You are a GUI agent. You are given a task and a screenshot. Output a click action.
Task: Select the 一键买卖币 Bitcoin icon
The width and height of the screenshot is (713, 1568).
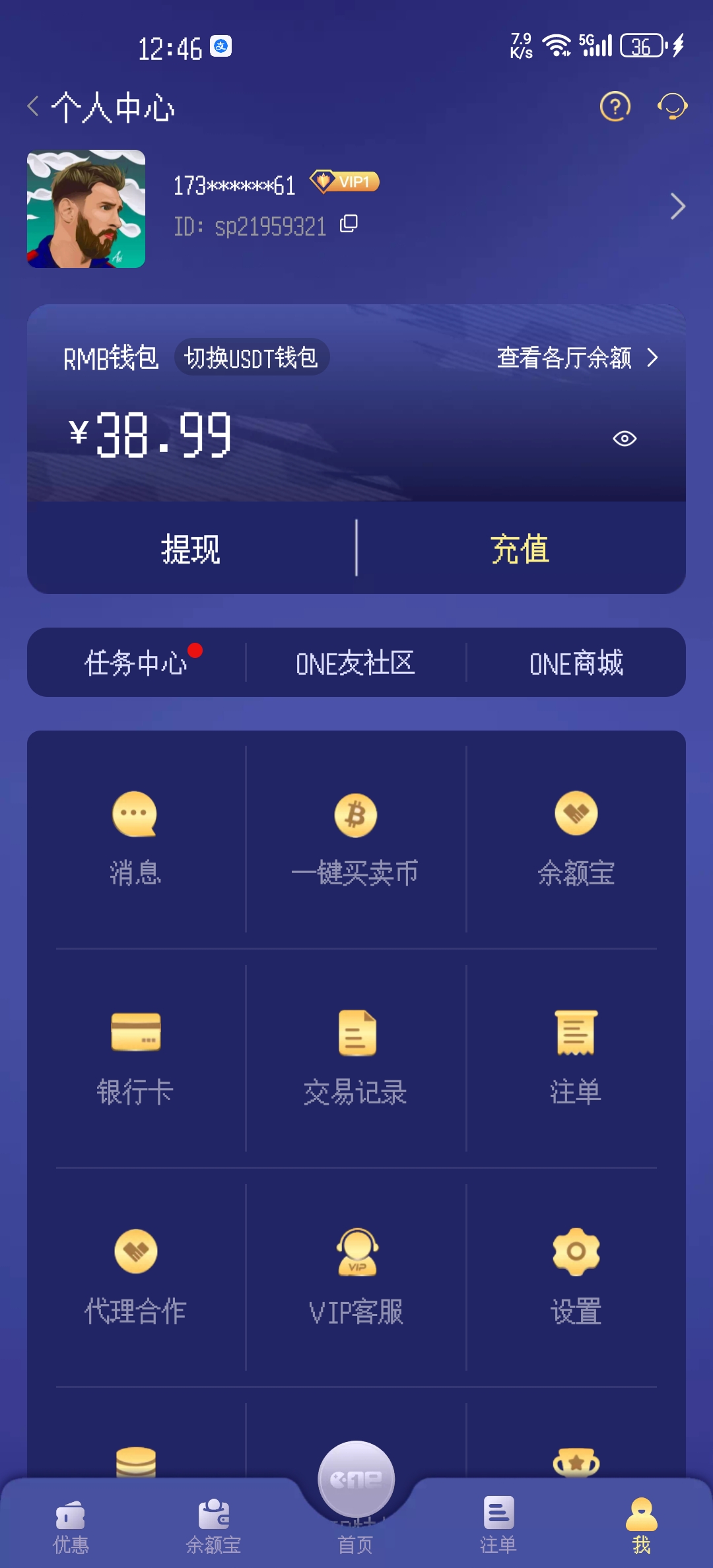(x=355, y=814)
